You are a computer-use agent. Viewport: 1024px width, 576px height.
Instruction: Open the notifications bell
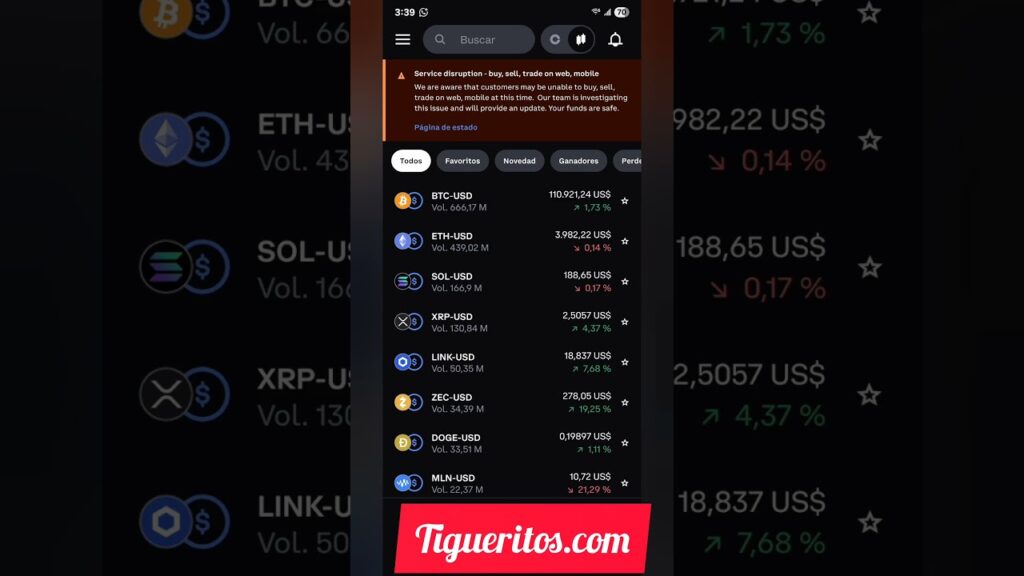[615, 40]
